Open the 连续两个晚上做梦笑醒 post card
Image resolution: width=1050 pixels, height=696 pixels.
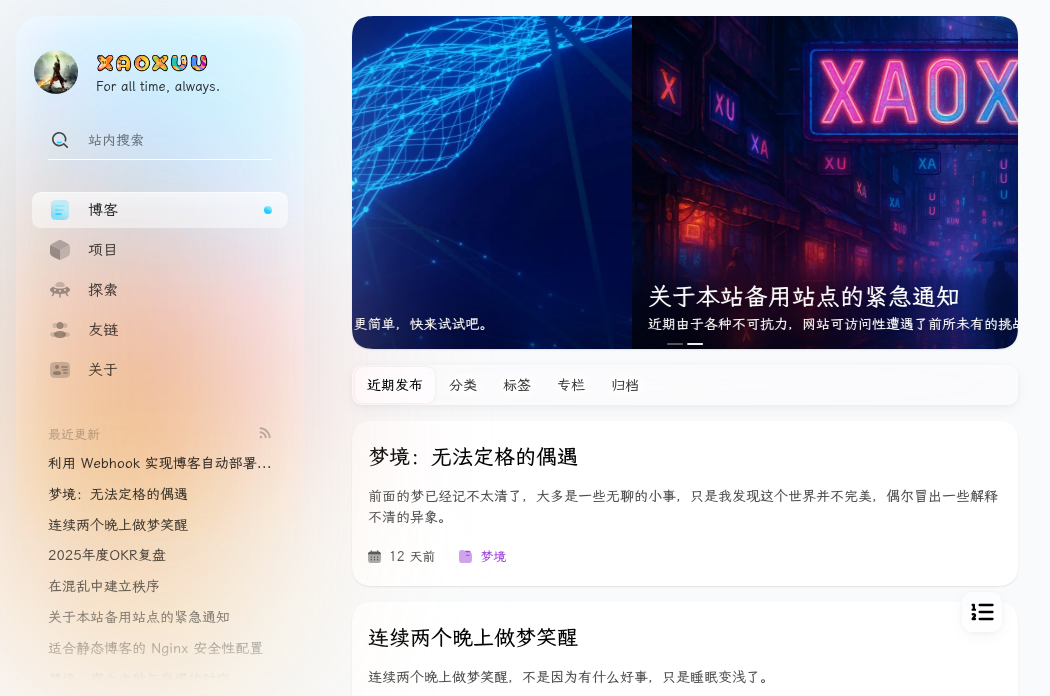coord(685,649)
